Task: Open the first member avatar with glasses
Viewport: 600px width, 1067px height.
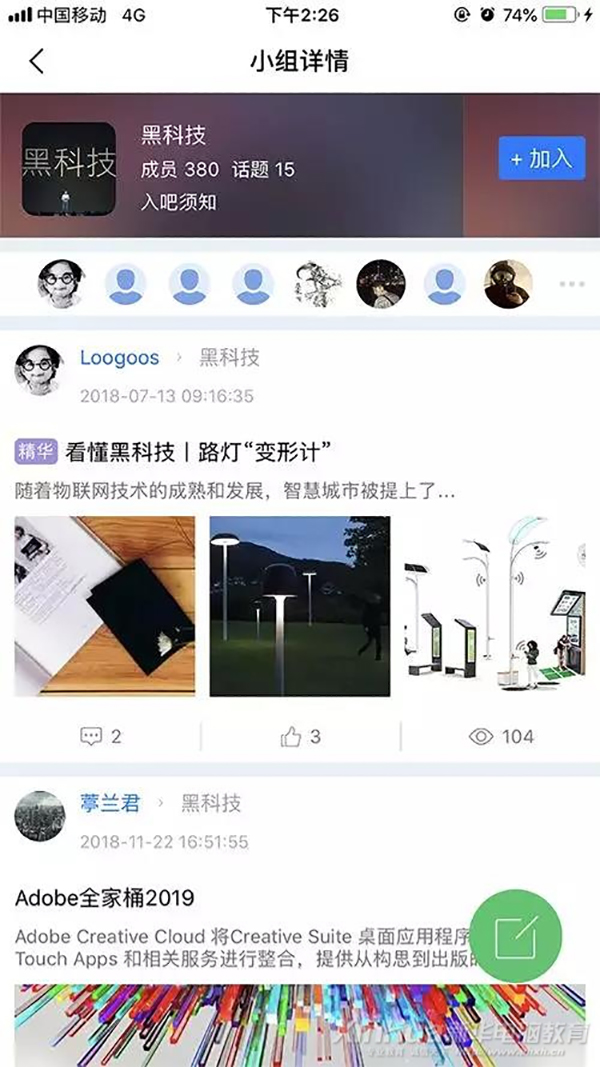Action: (x=61, y=285)
